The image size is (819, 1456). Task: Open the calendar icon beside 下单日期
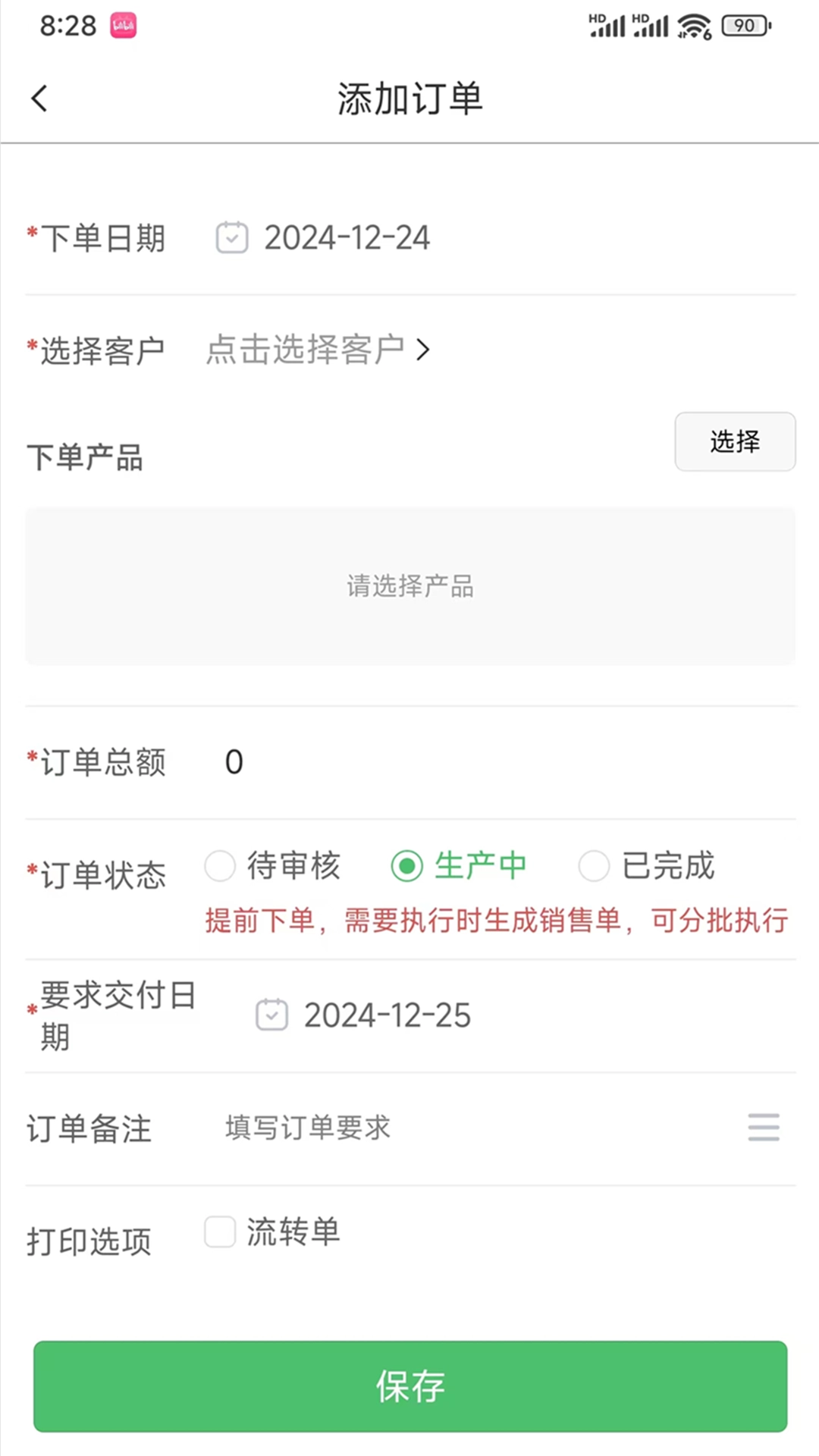click(x=231, y=237)
